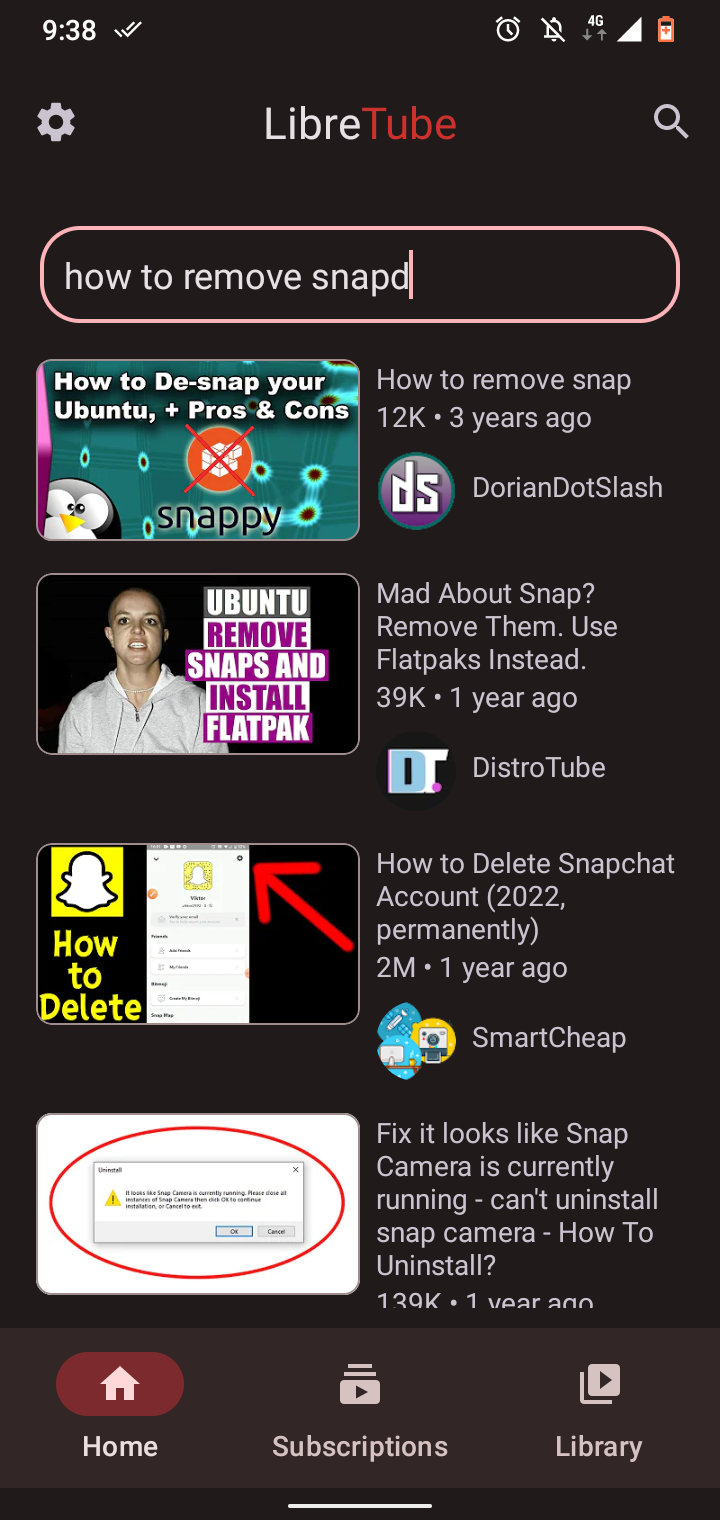Open the settings gear icon
Screen dimensions: 720x1520
[x=56, y=122]
